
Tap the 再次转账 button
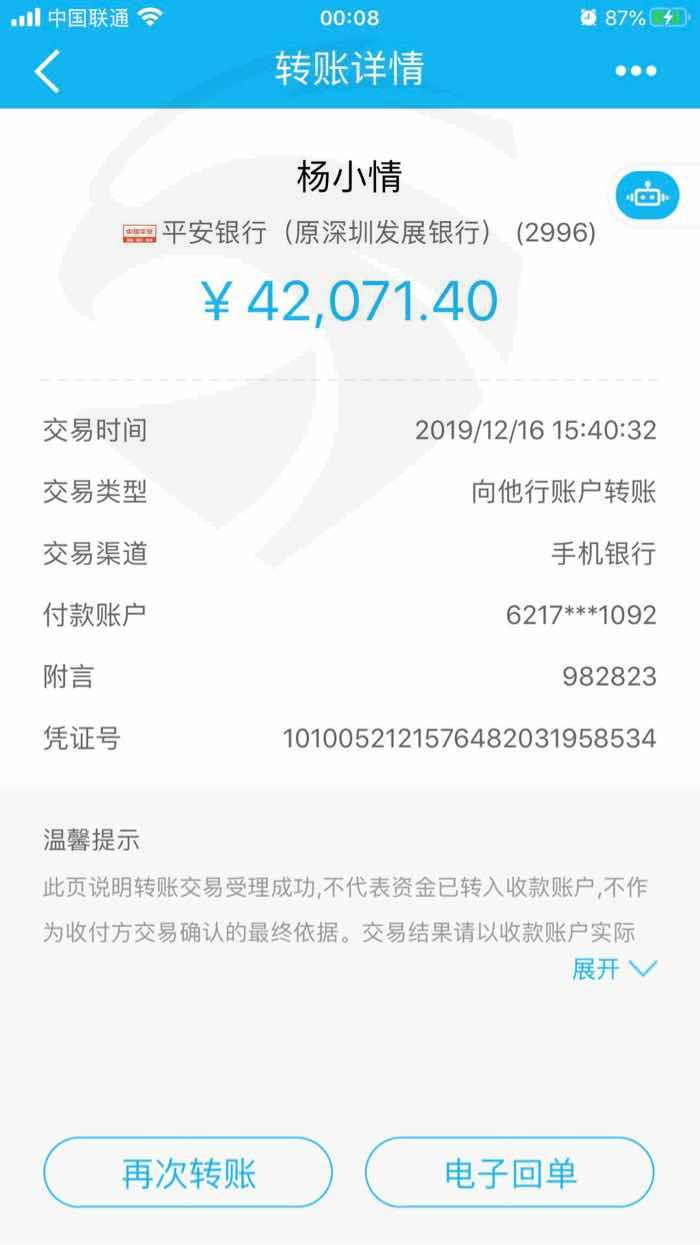click(188, 1173)
